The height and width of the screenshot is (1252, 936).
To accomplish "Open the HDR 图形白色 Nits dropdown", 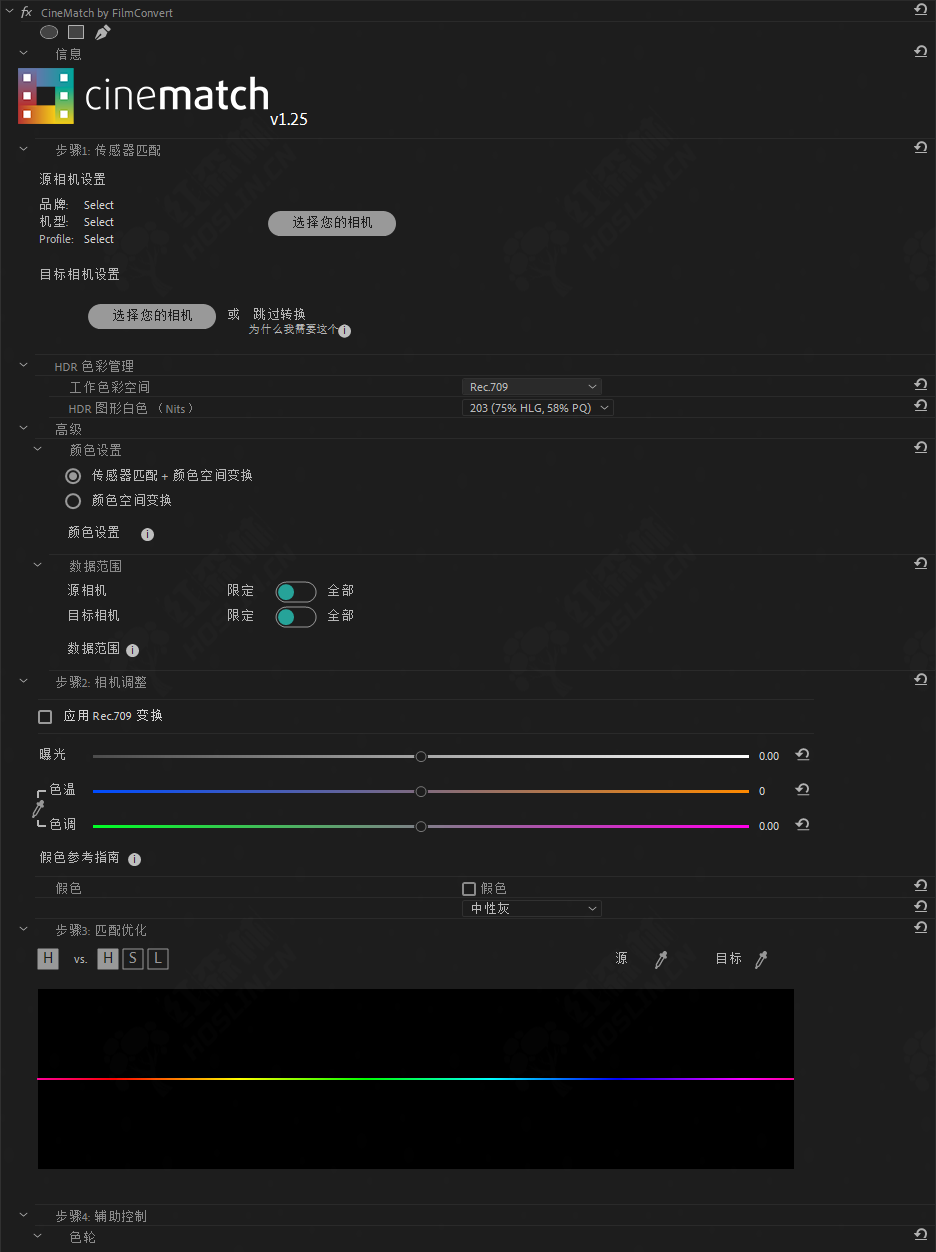I will [538, 408].
